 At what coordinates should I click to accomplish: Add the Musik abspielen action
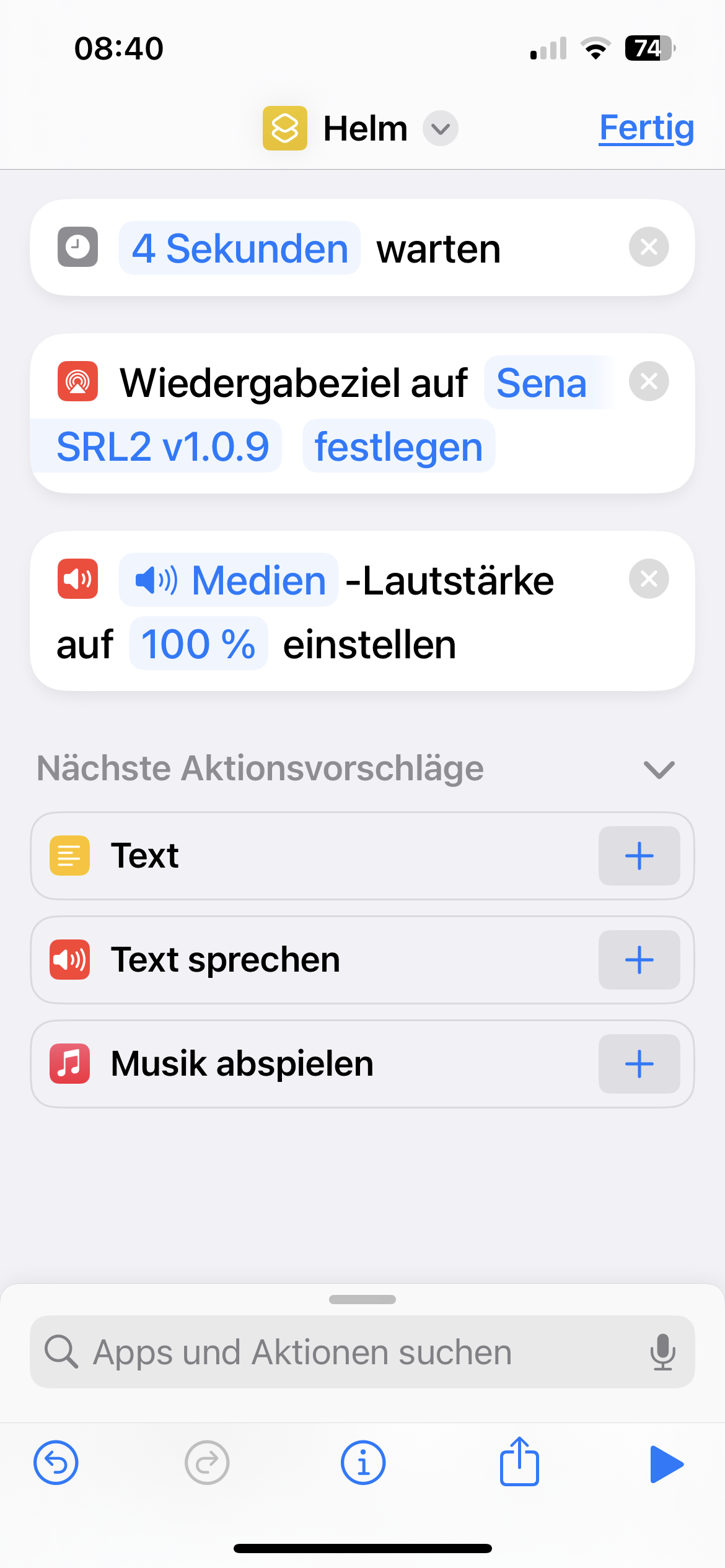(639, 1064)
